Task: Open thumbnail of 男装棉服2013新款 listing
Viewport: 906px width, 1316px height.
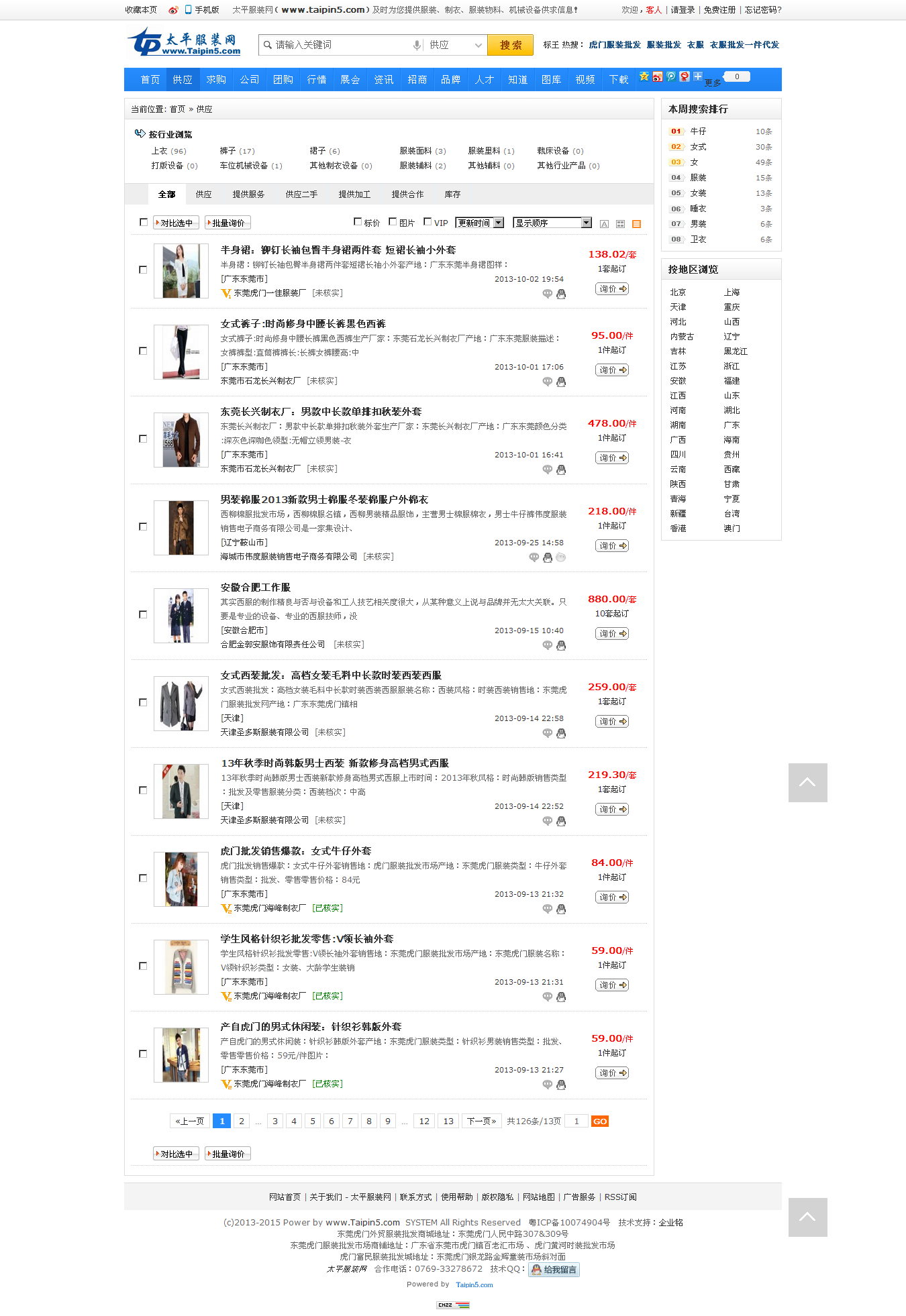Action: point(181,528)
